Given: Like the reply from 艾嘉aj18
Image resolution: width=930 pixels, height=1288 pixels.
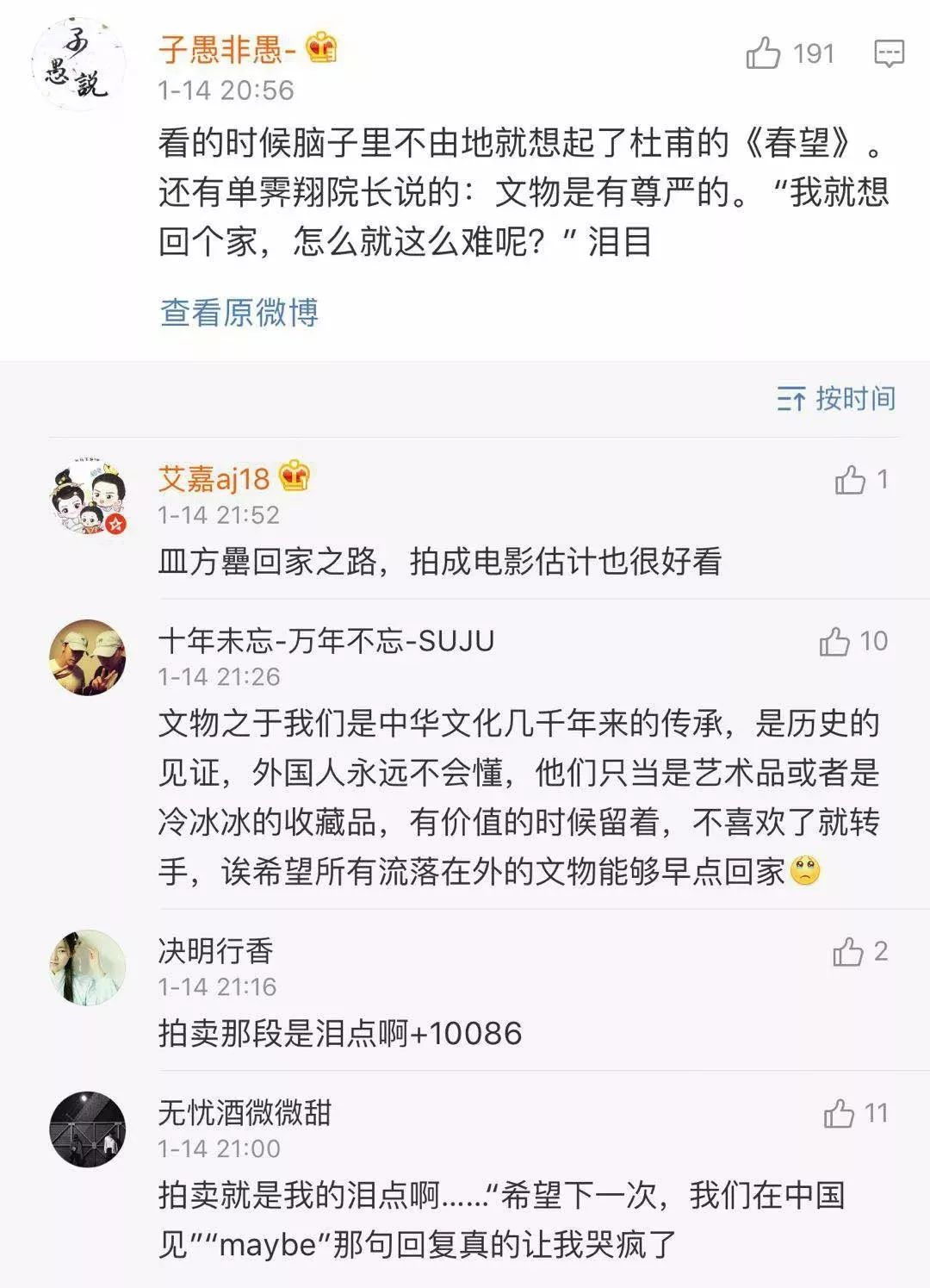Looking at the screenshot, I should tap(851, 480).
